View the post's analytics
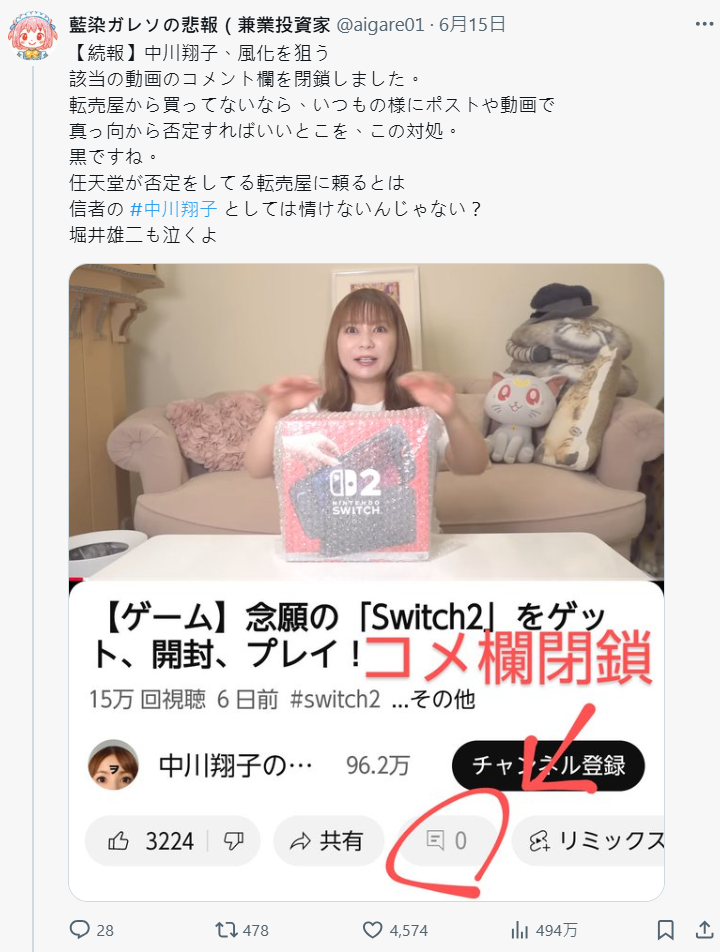This screenshot has width=720, height=952. pos(520,930)
